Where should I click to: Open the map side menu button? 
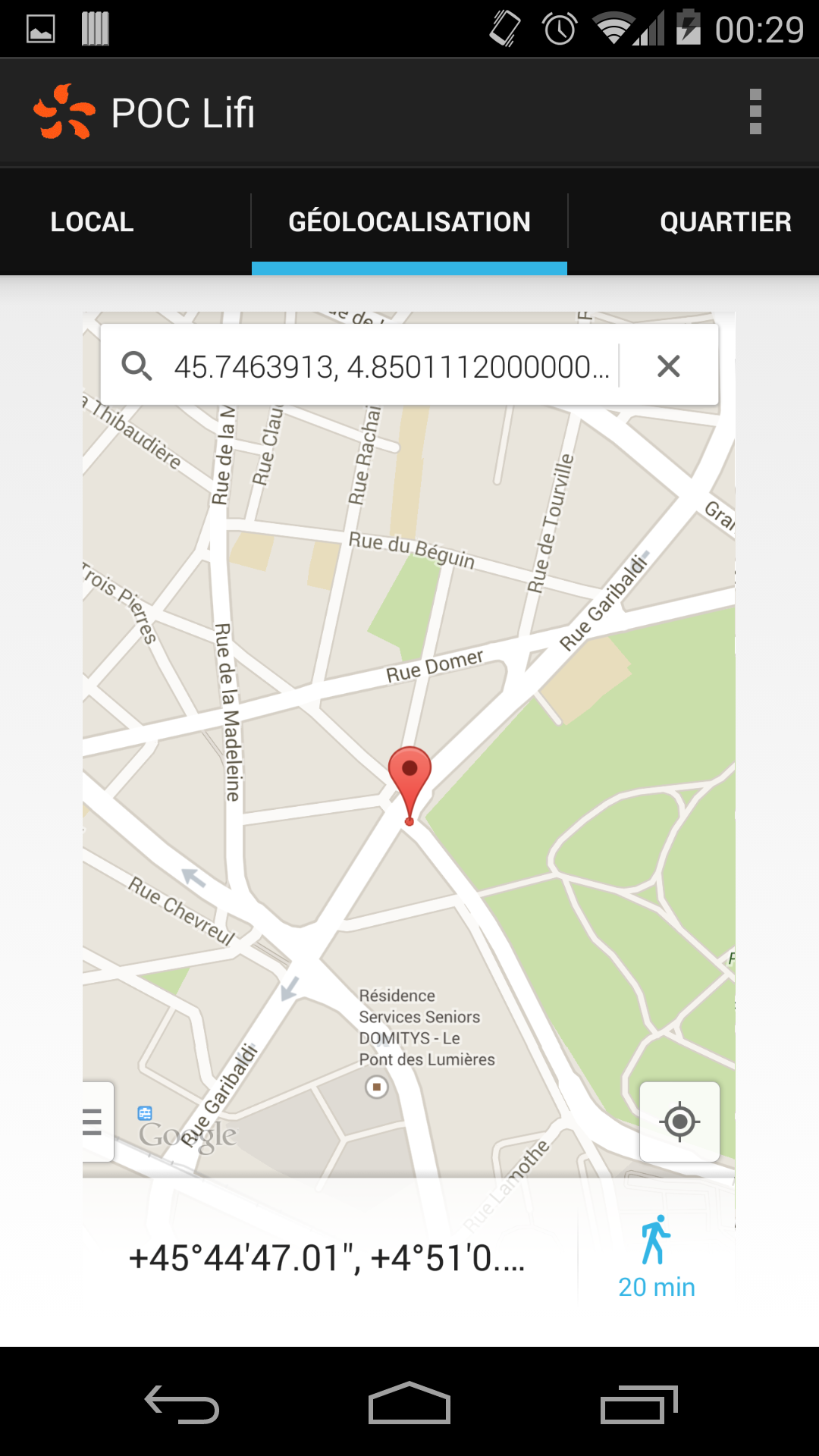[97, 1122]
